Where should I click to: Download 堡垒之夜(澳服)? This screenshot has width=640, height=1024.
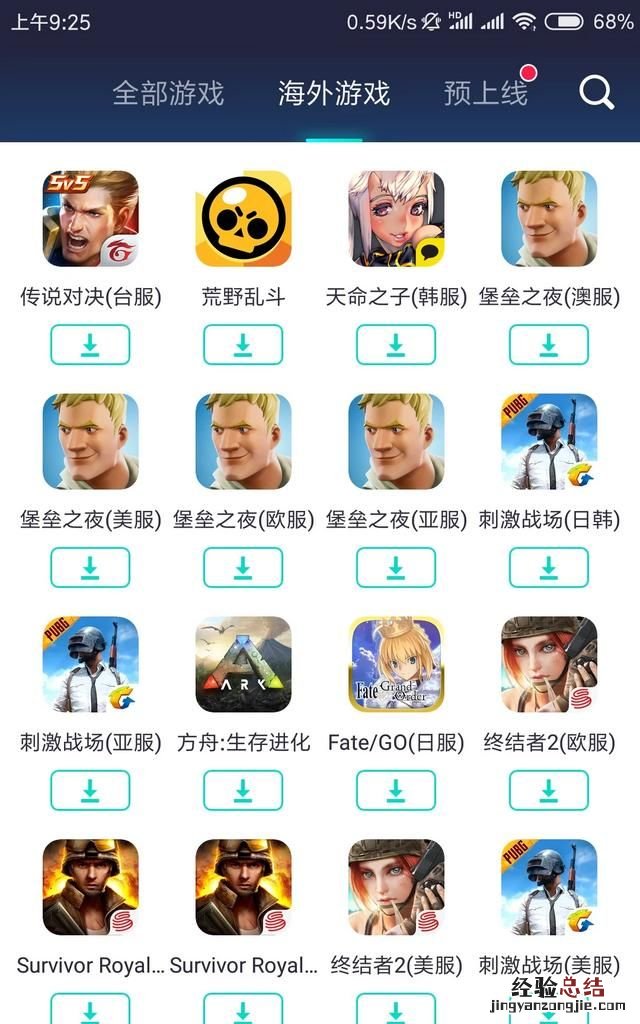[x=549, y=345]
